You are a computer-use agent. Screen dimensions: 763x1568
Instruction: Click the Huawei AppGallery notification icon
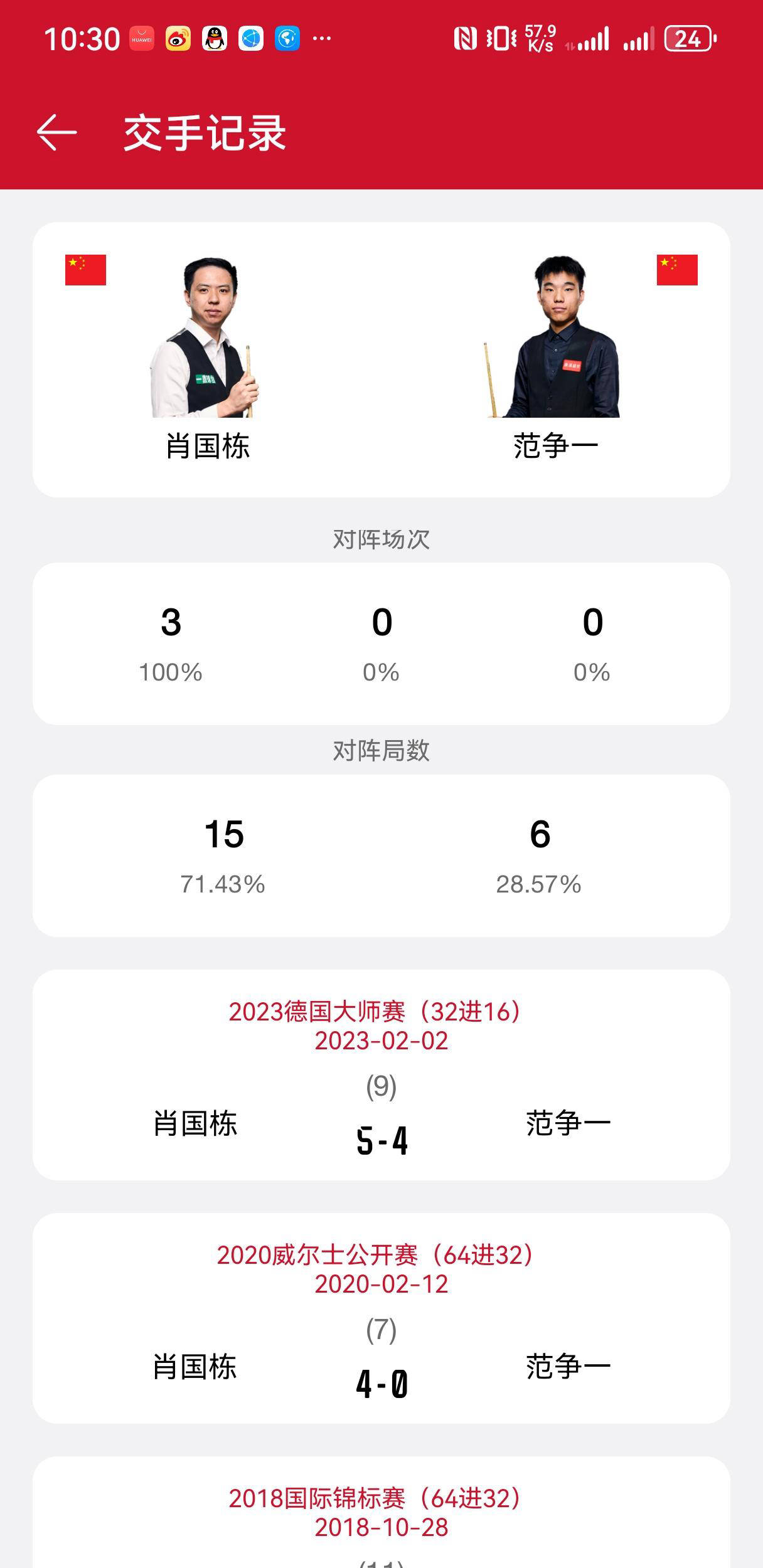pos(142,39)
